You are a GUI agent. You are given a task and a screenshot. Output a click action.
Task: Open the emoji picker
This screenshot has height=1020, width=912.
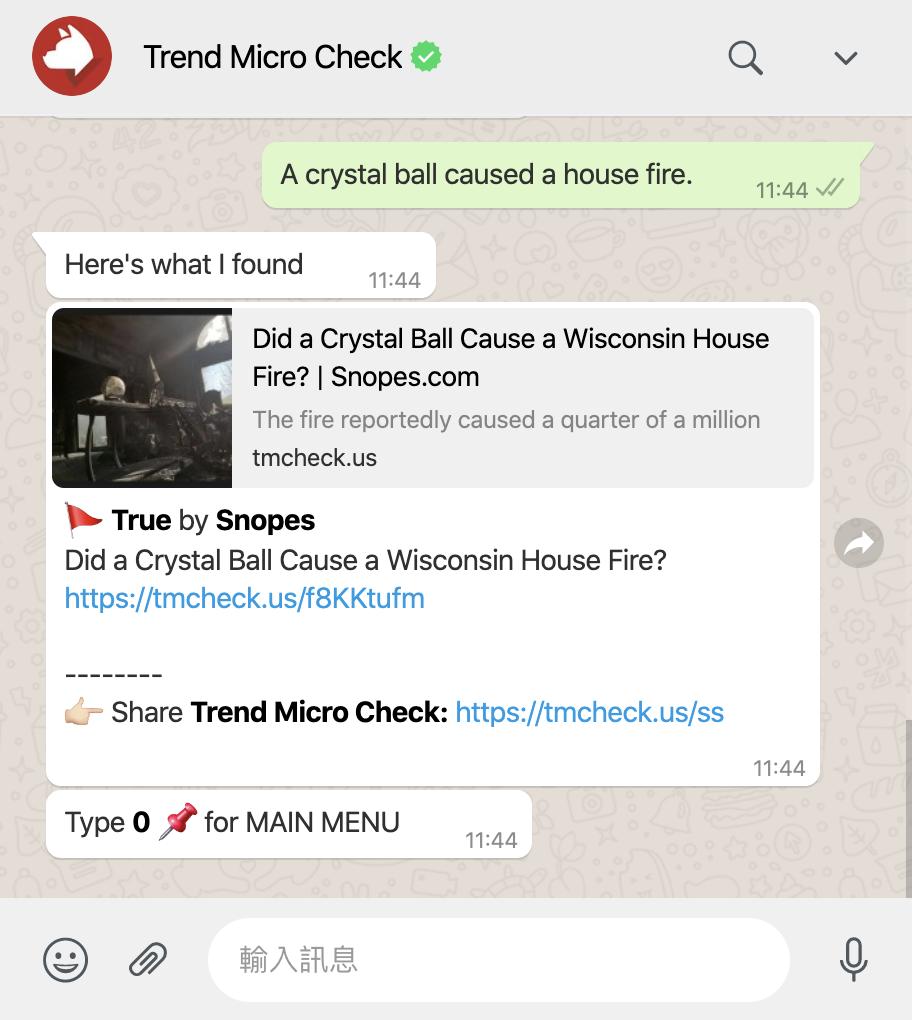(x=66, y=960)
